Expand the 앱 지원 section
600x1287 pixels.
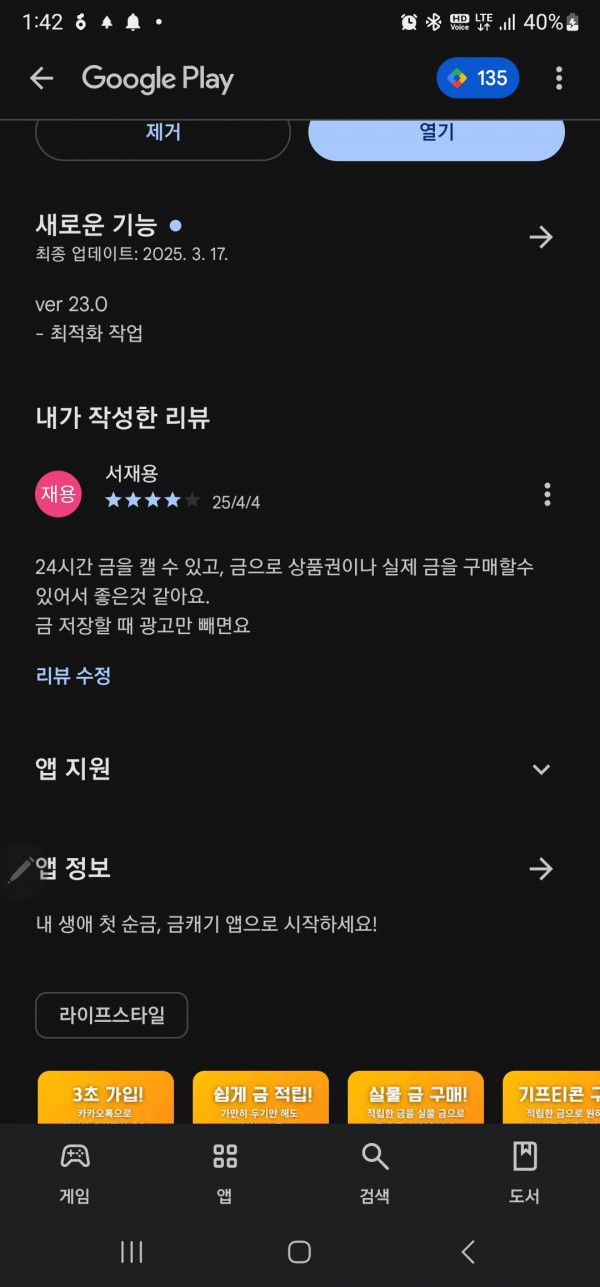pos(541,769)
